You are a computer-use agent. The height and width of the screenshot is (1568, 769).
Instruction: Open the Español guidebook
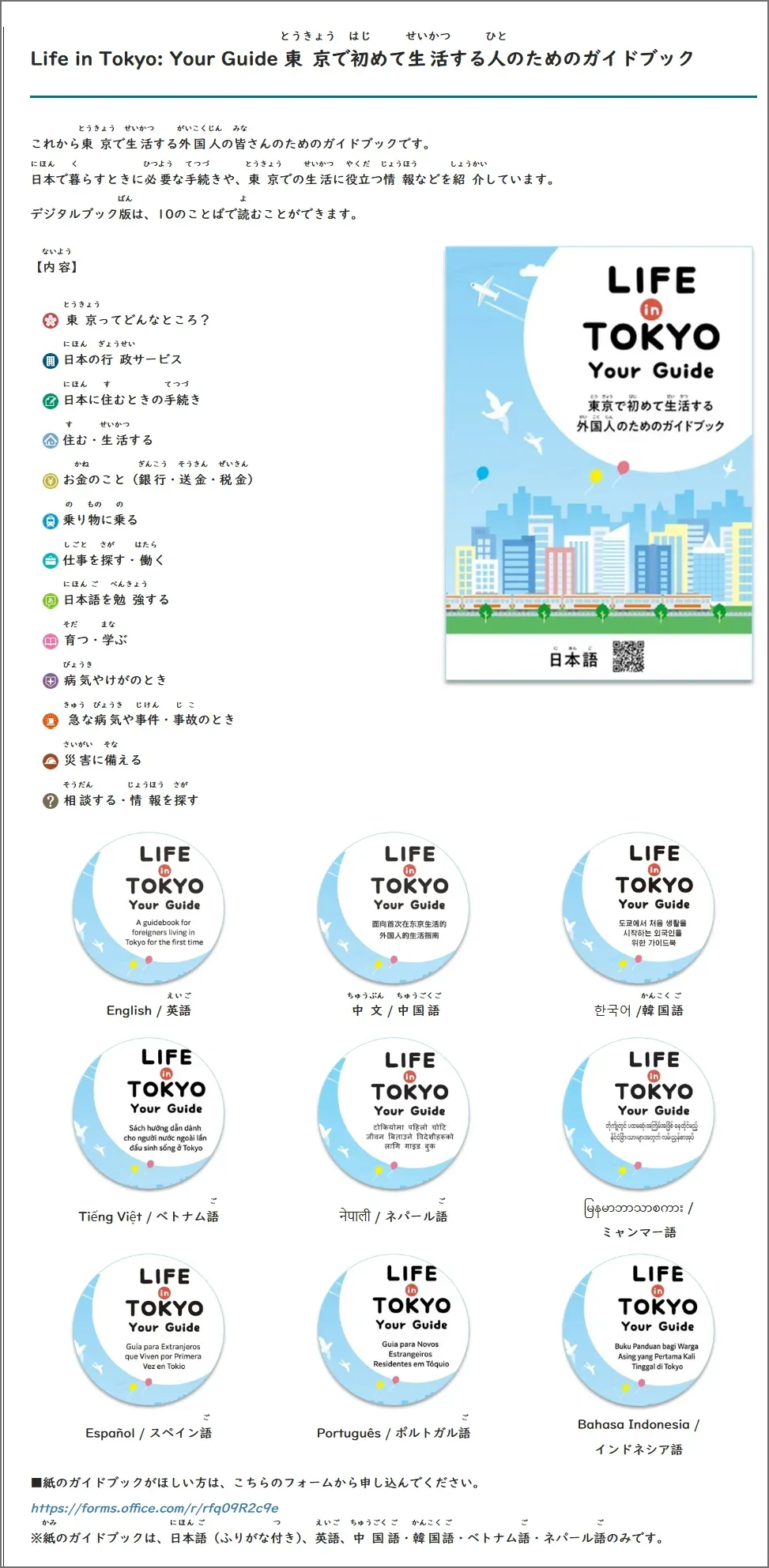tap(149, 1330)
